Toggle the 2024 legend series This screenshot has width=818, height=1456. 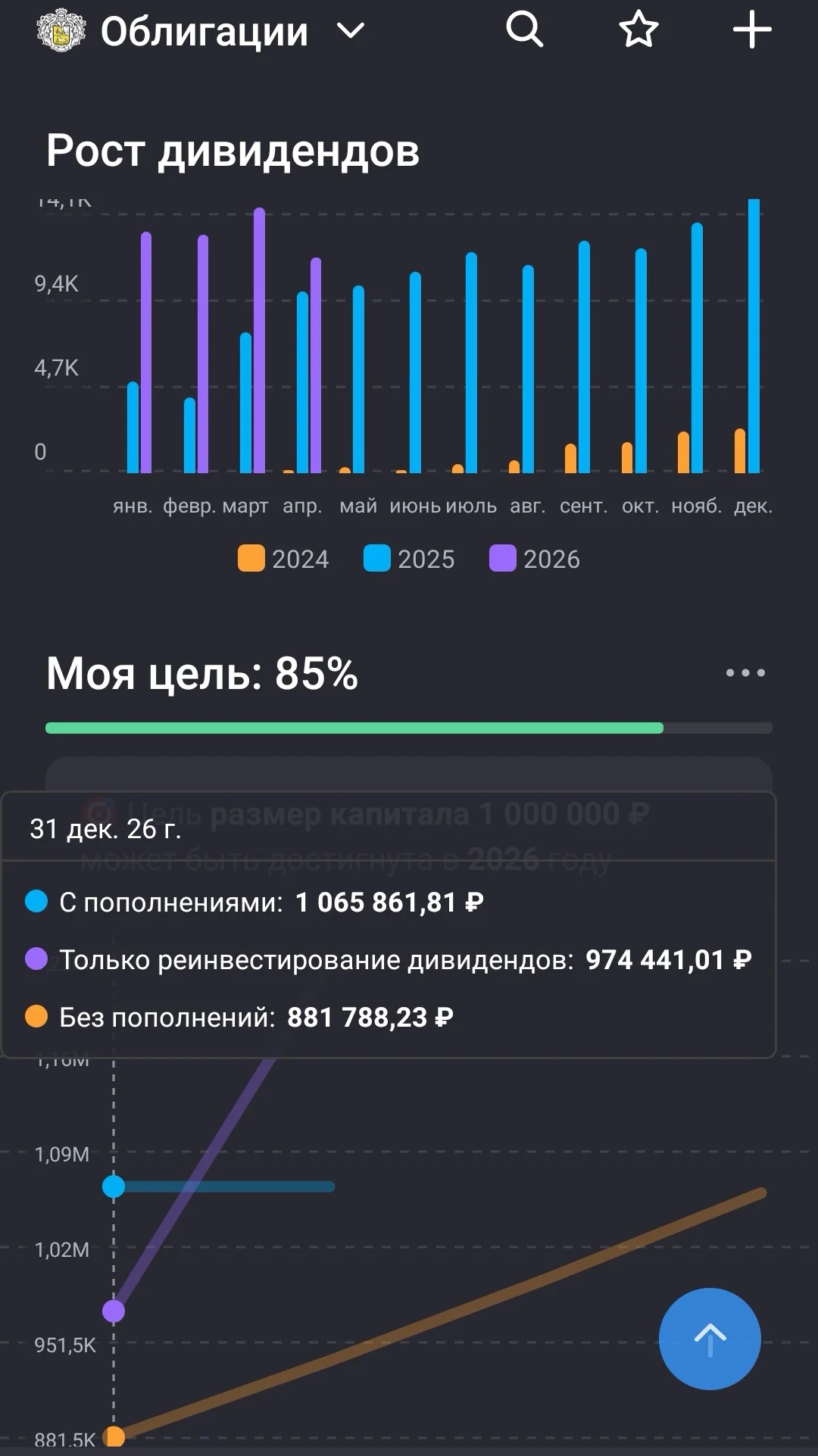[283, 559]
